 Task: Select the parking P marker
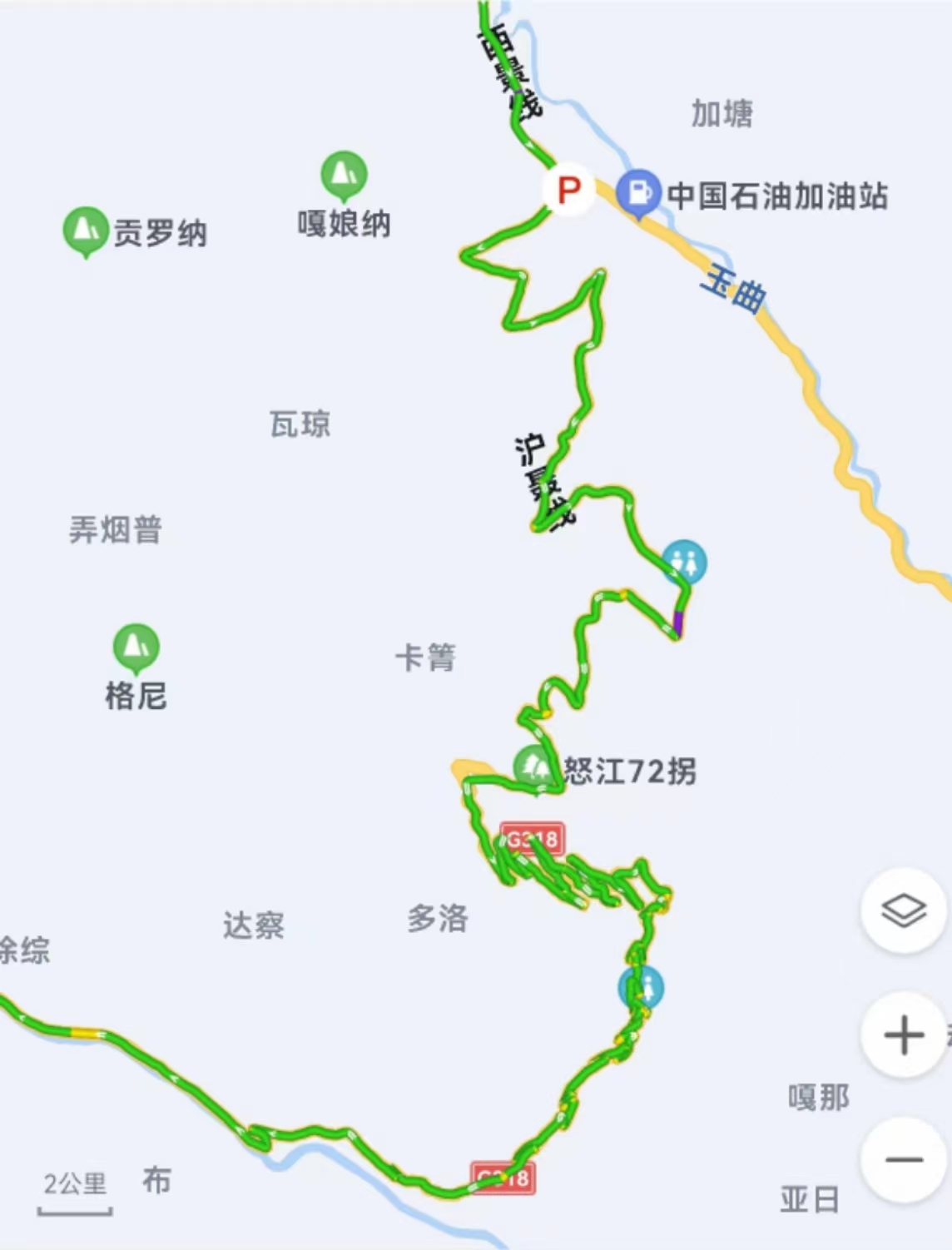click(568, 191)
